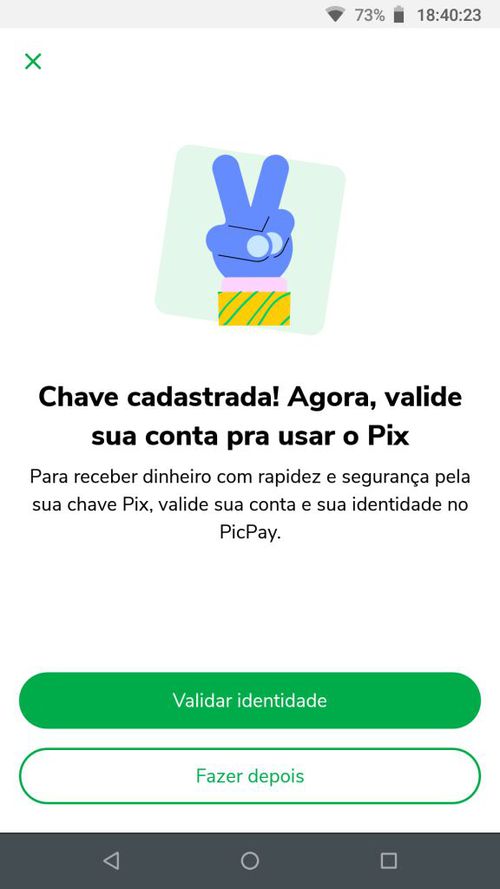Choose Fazer depois to skip validation
500x889 pixels.
[249, 776]
